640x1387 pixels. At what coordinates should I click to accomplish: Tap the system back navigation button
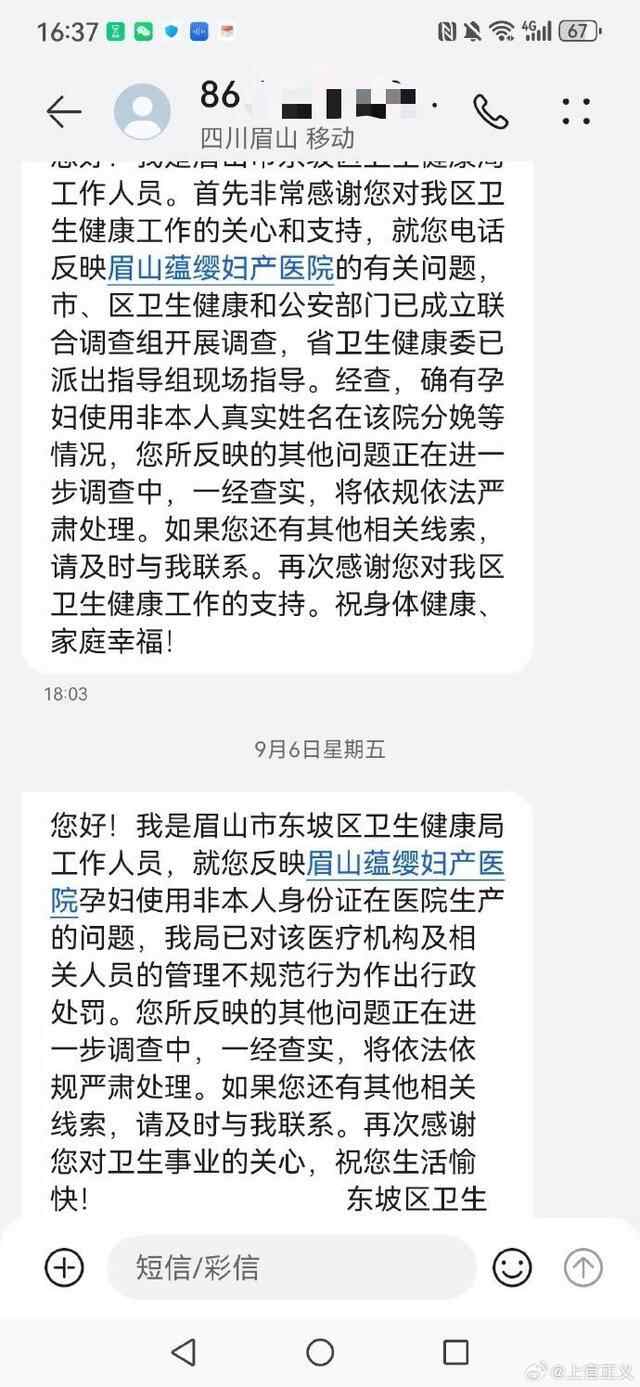184,1352
